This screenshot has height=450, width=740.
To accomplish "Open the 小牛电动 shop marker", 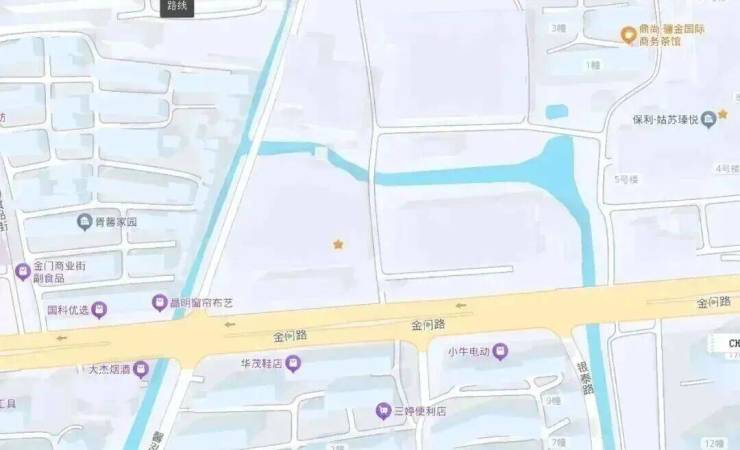I will (x=500, y=352).
